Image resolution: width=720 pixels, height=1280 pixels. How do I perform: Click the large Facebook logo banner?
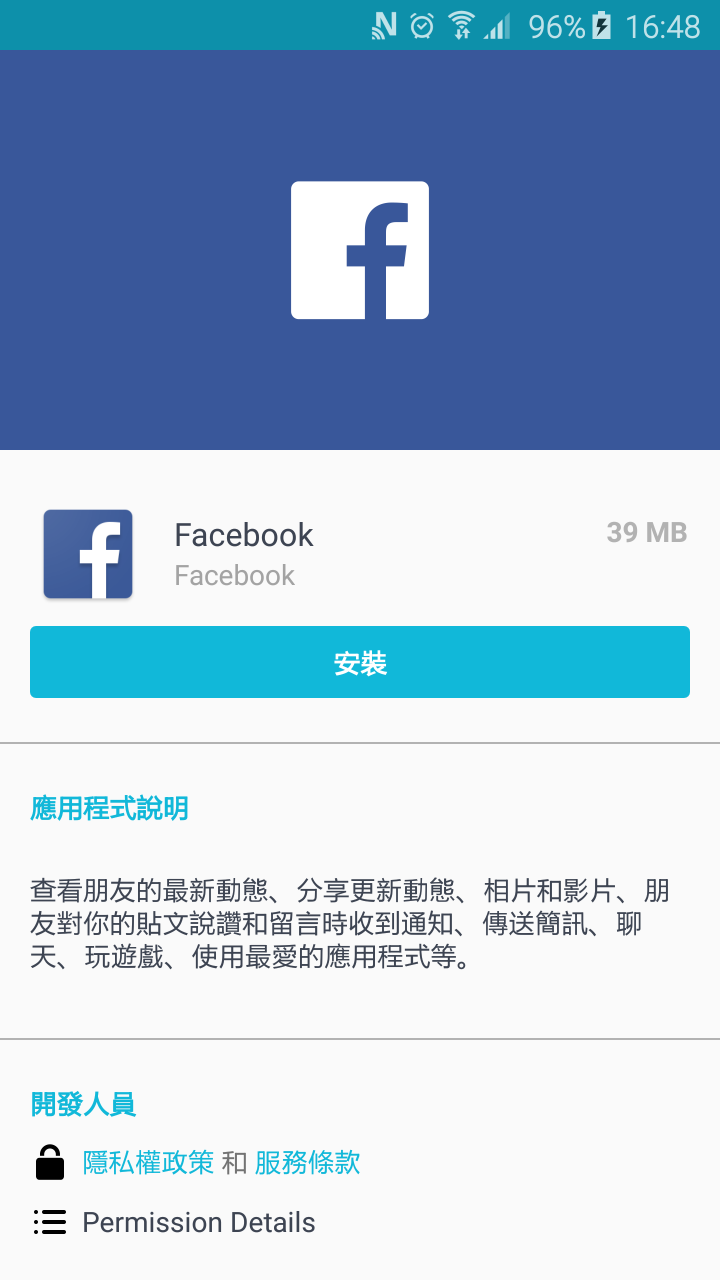pos(360,248)
